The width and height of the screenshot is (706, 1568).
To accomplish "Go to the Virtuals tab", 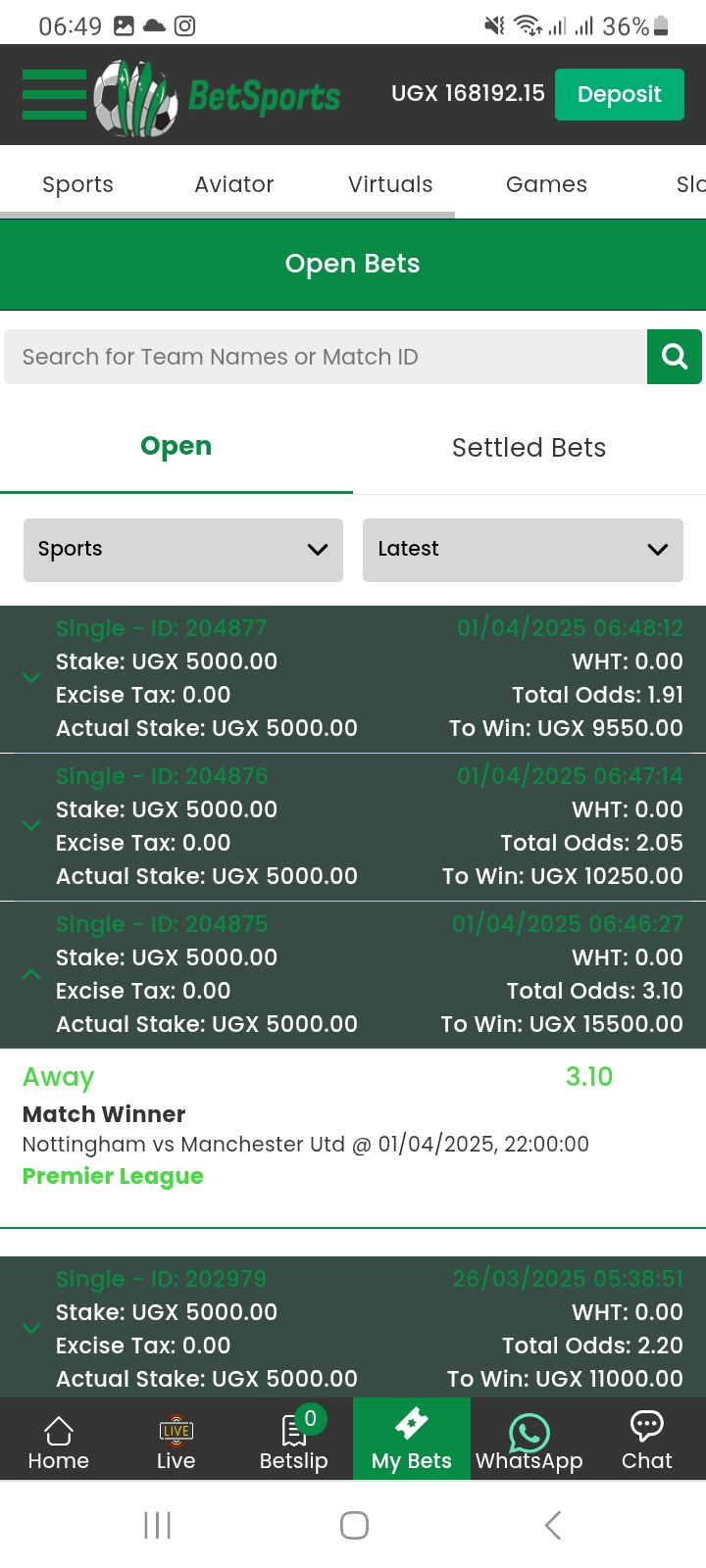I will [x=390, y=184].
